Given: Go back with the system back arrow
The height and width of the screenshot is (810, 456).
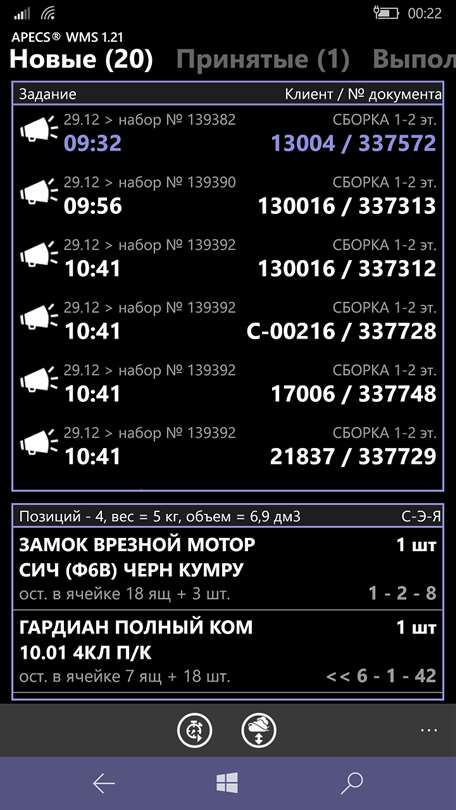Looking at the screenshot, I should [104, 784].
